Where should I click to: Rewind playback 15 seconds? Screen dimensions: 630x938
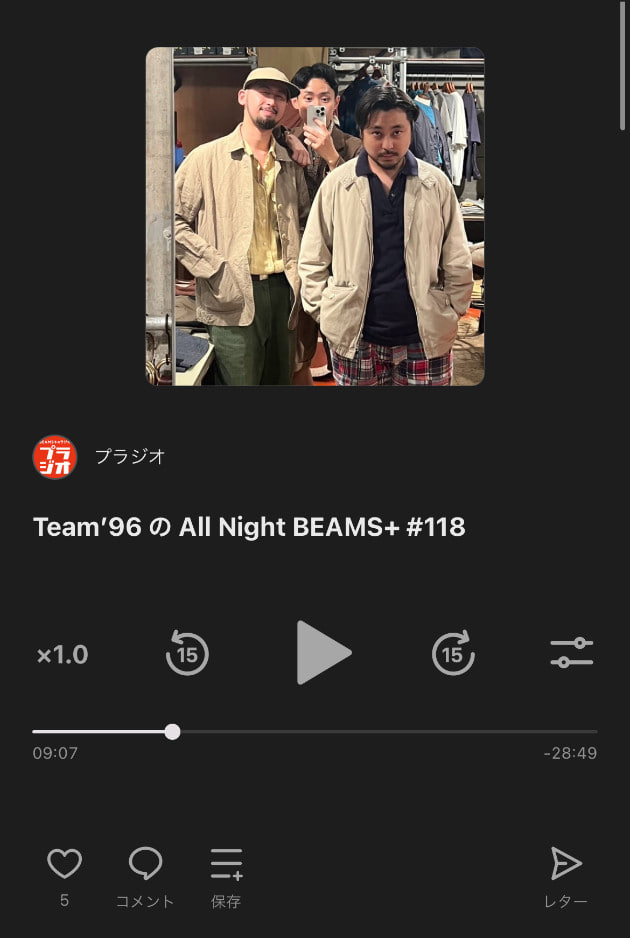[x=187, y=654]
